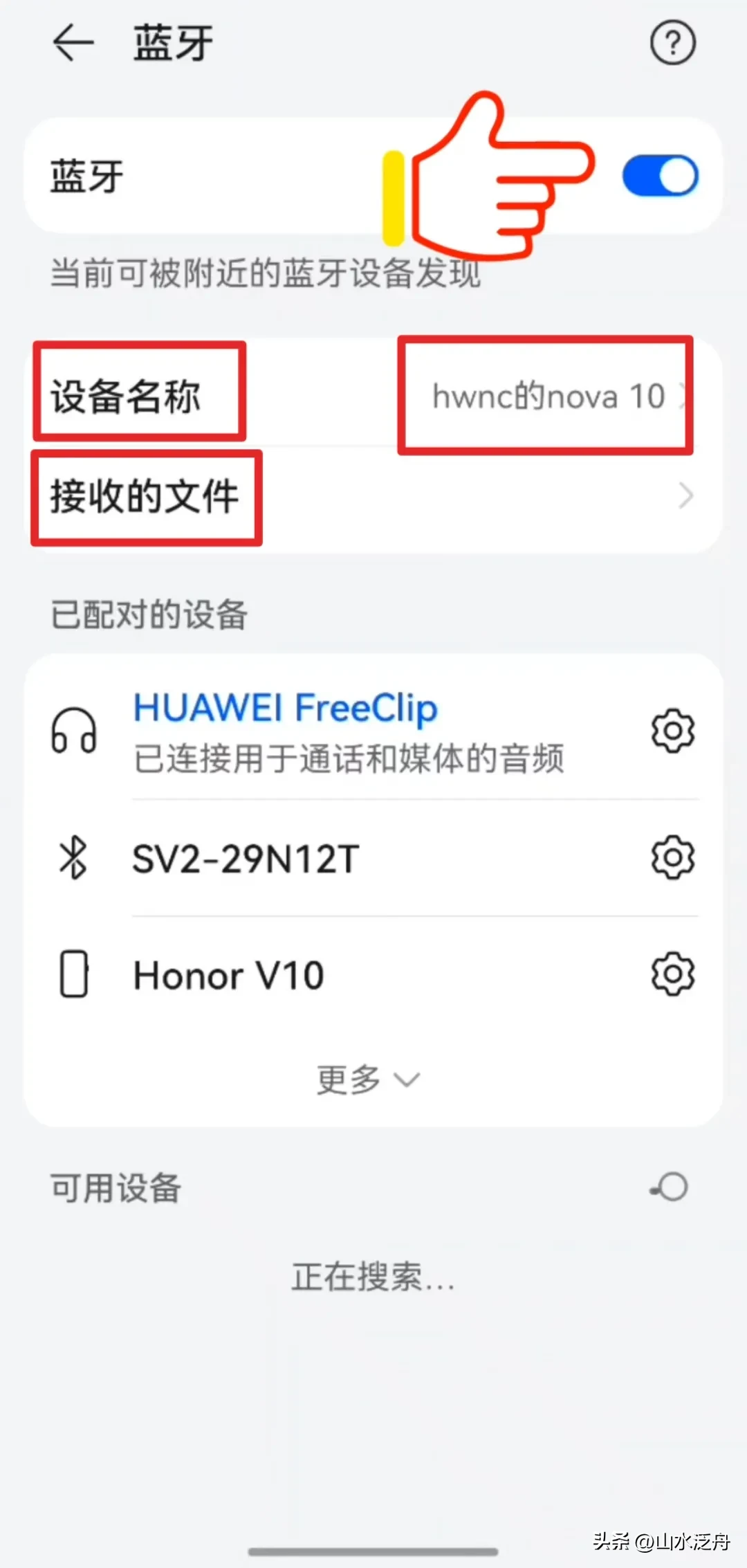Turn off the 蓝牙 switch
The height and width of the screenshot is (1568, 747).
click(x=660, y=176)
